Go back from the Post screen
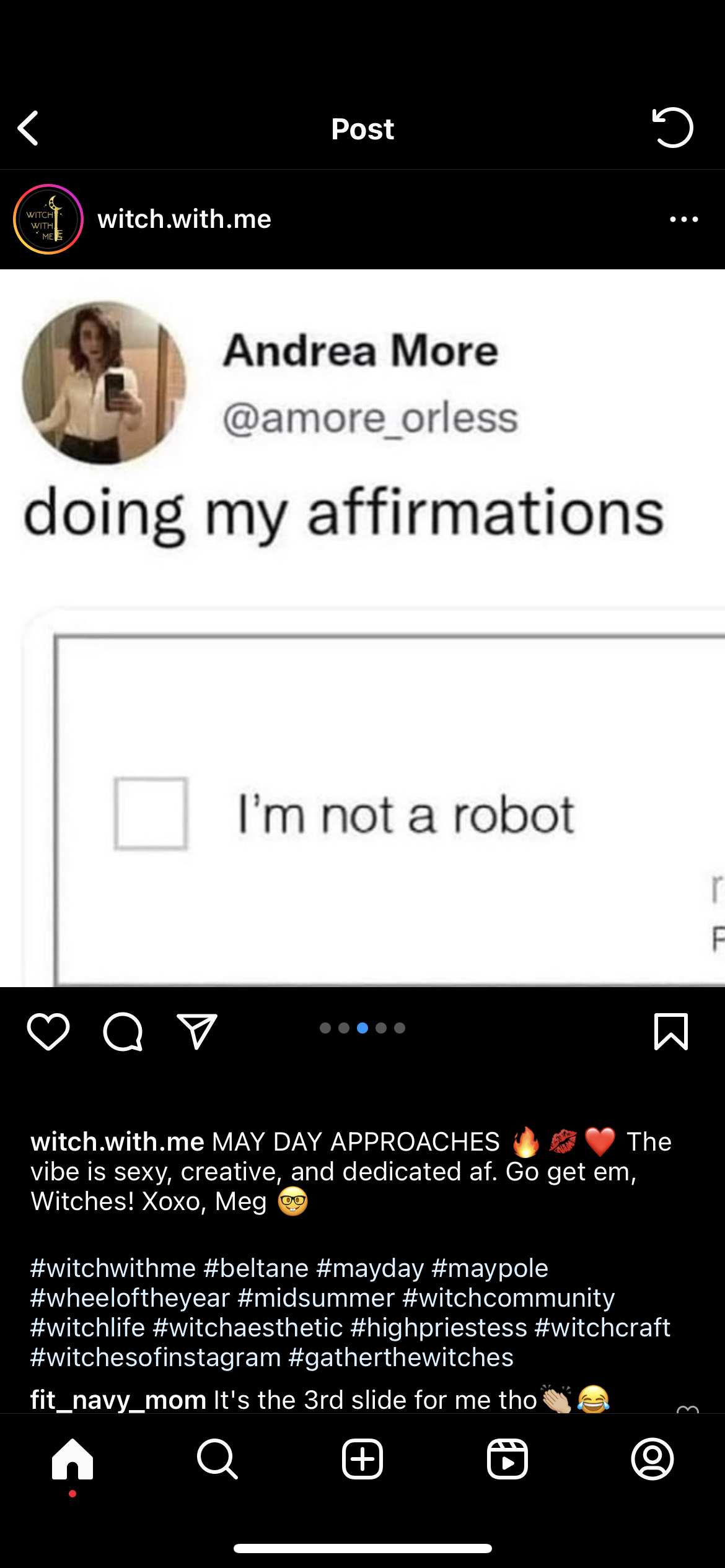Image resolution: width=725 pixels, height=1568 pixels. click(x=29, y=128)
